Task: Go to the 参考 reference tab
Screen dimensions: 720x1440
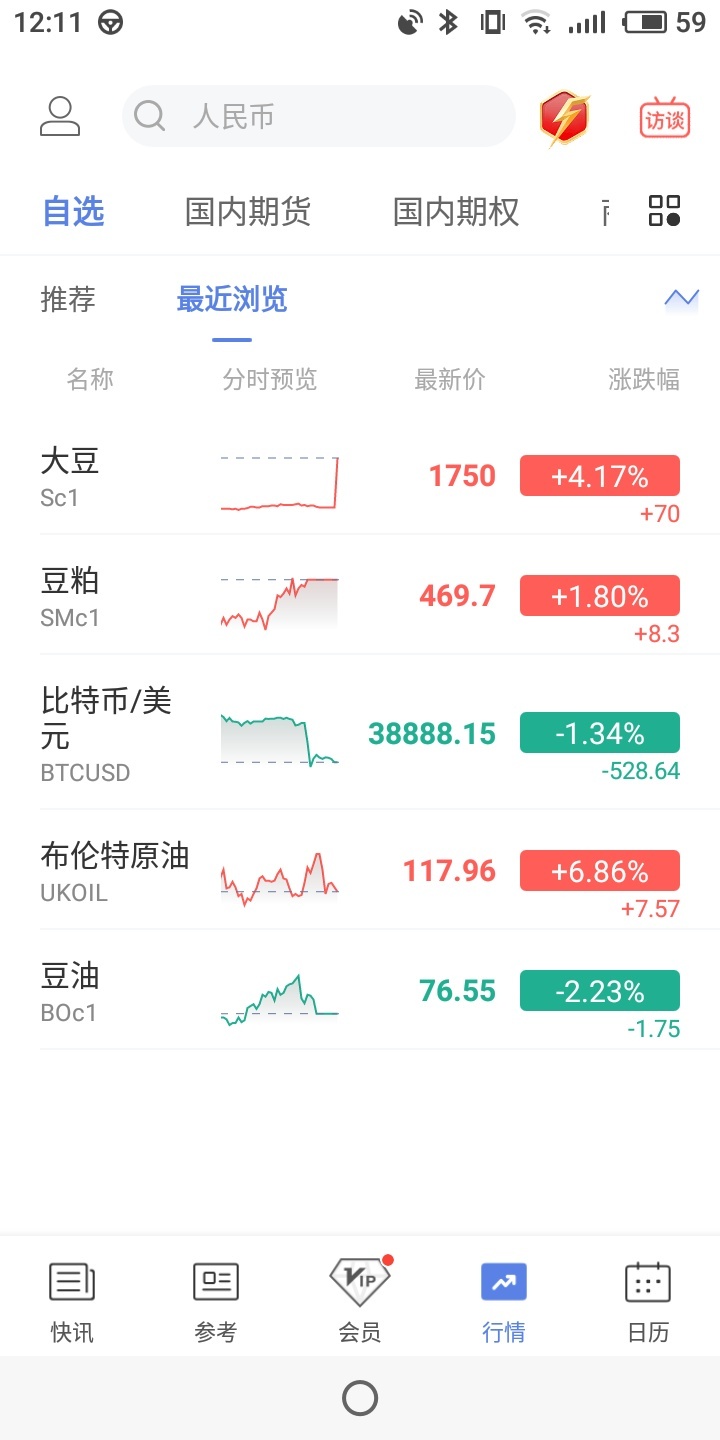Action: click(x=216, y=1300)
